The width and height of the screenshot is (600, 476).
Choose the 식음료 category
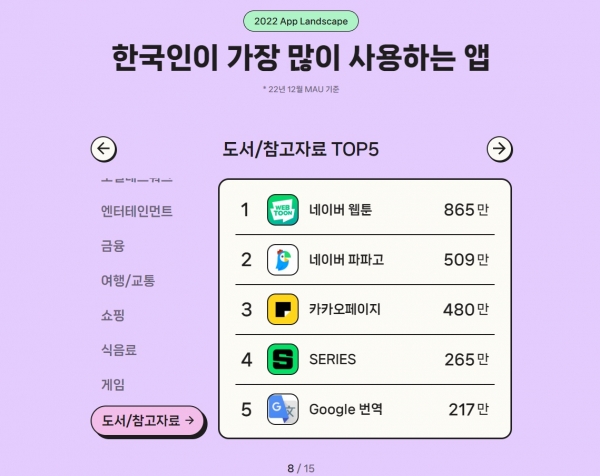point(119,349)
